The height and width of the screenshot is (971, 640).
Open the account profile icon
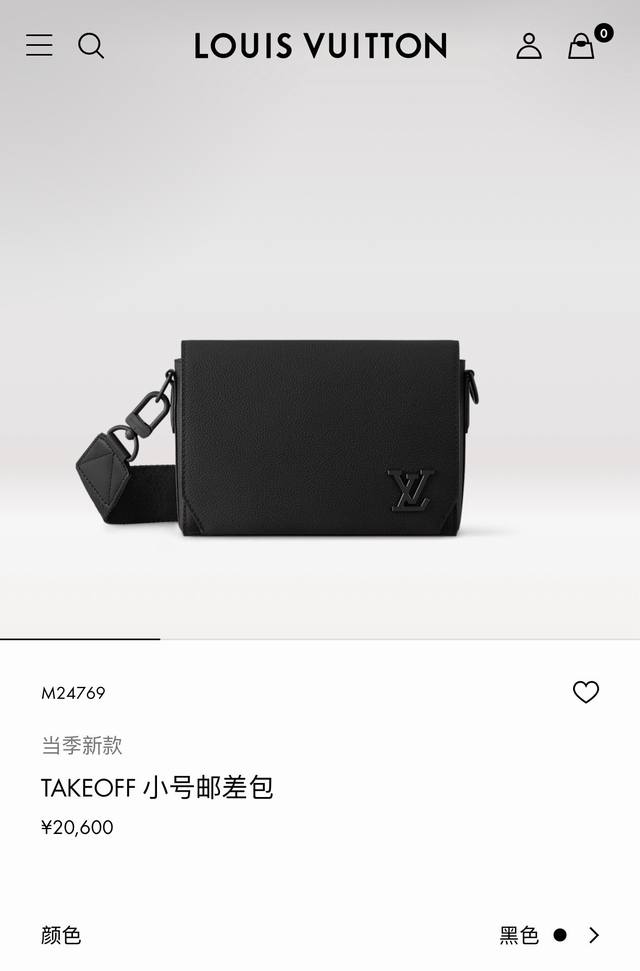(x=529, y=45)
